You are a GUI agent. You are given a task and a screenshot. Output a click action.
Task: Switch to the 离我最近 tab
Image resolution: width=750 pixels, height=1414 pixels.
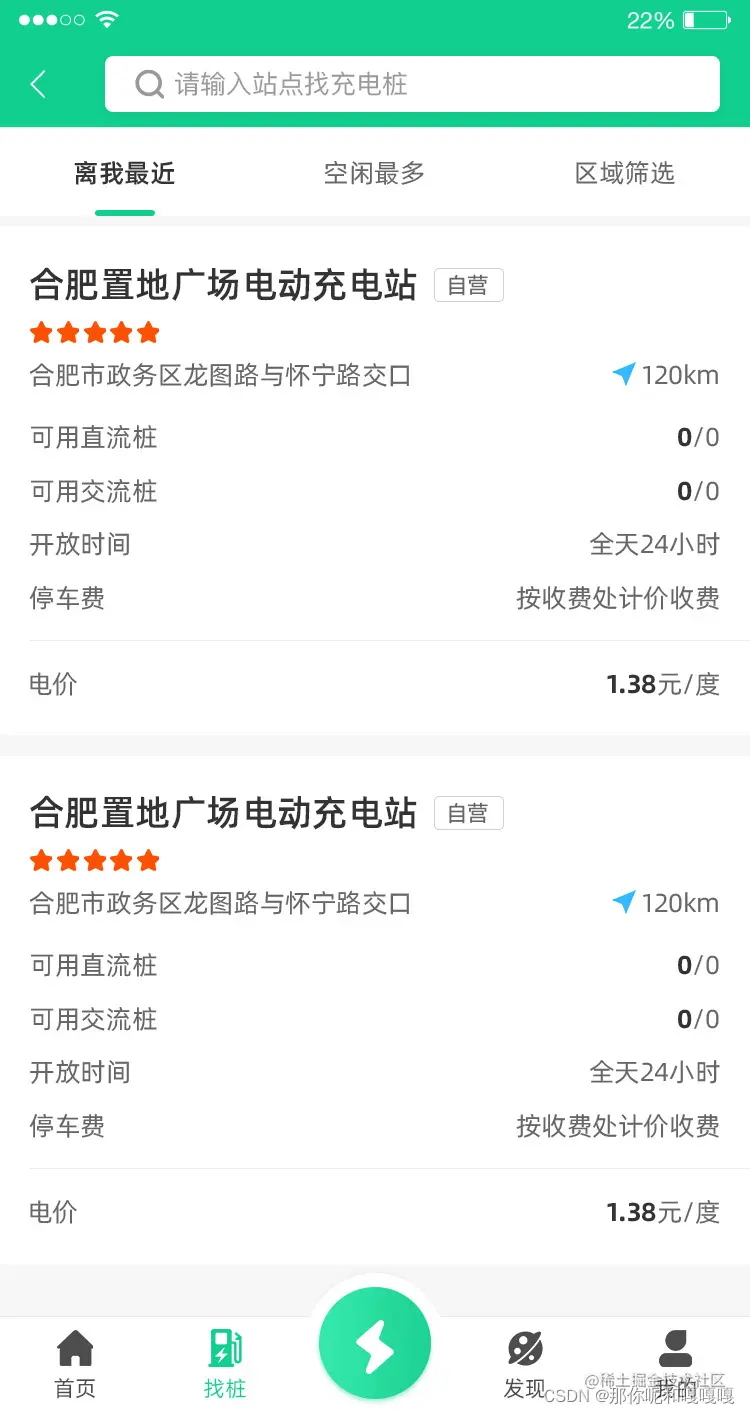[x=125, y=174]
